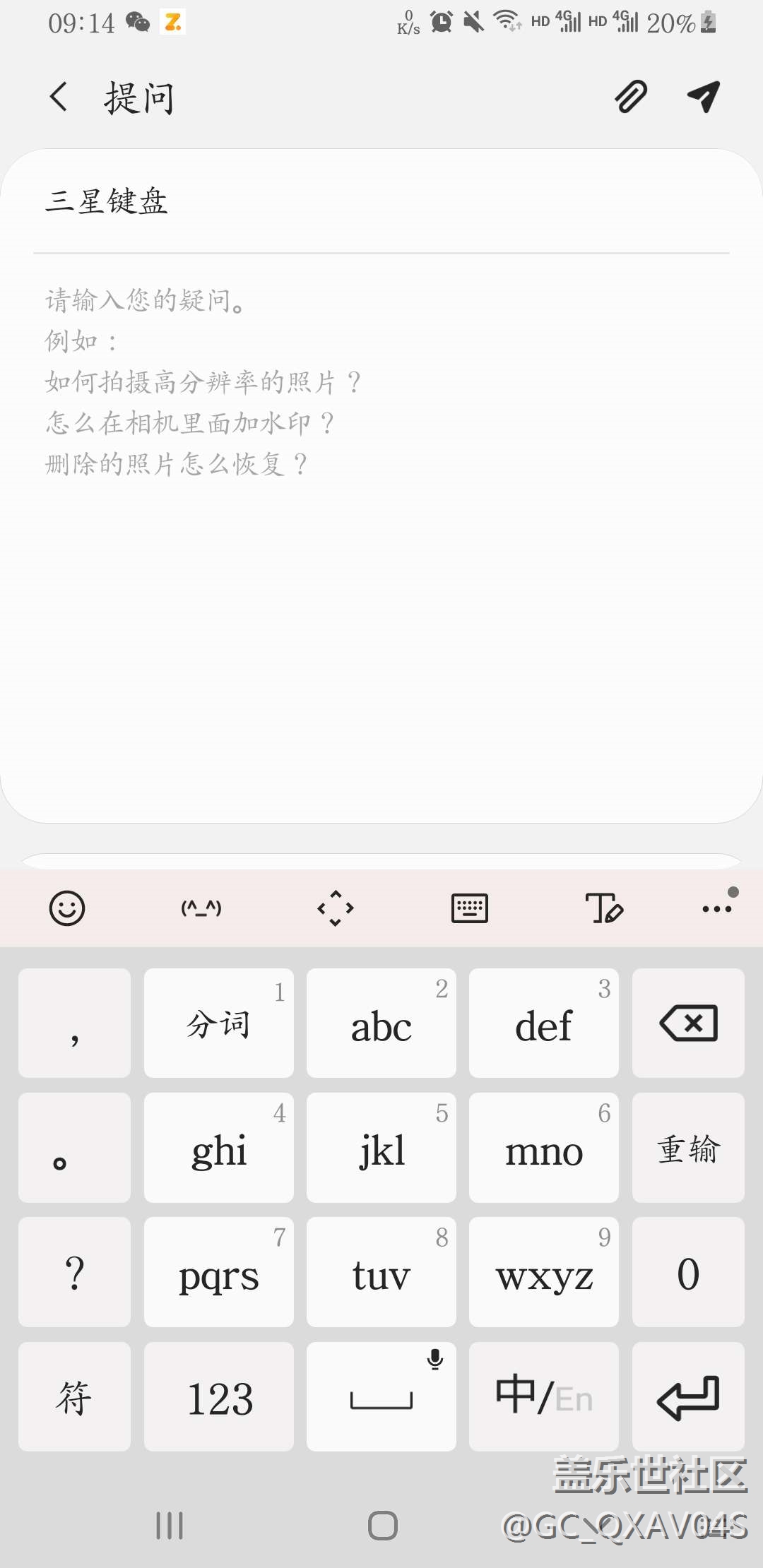Tap the title field showing 三星键盘

[380, 202]
